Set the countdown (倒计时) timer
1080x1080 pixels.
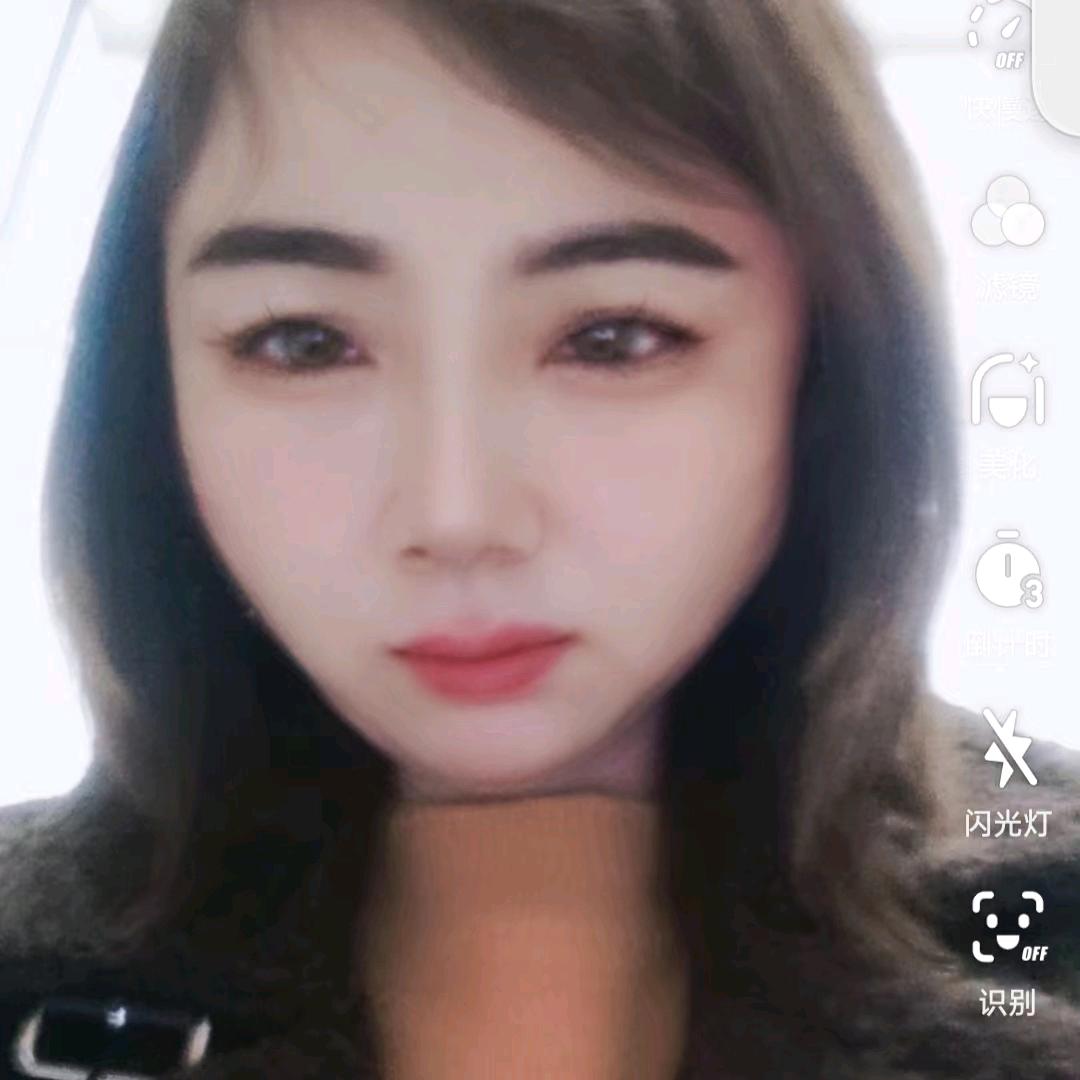[x=1008, y=571]
